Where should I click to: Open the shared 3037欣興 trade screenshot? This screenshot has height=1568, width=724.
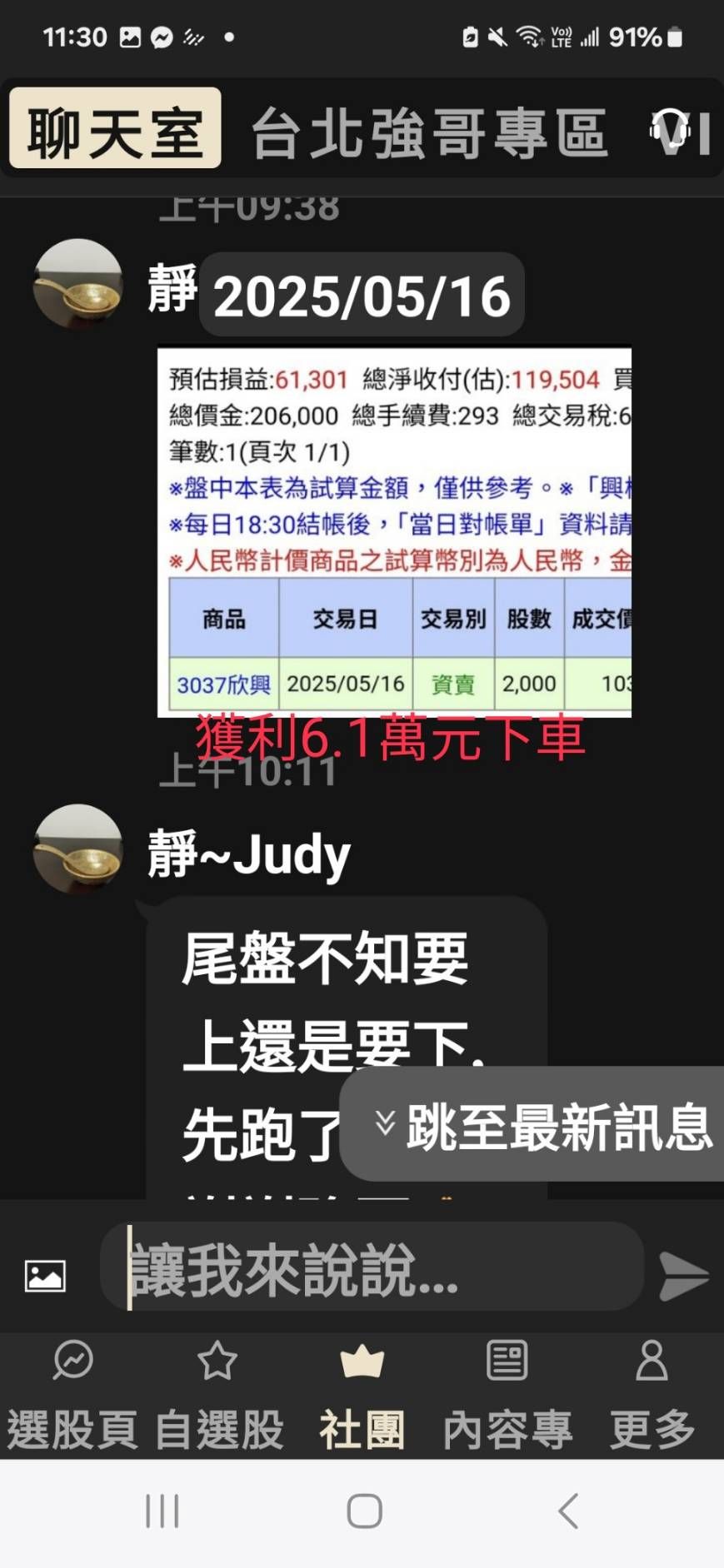coord(394,532)
